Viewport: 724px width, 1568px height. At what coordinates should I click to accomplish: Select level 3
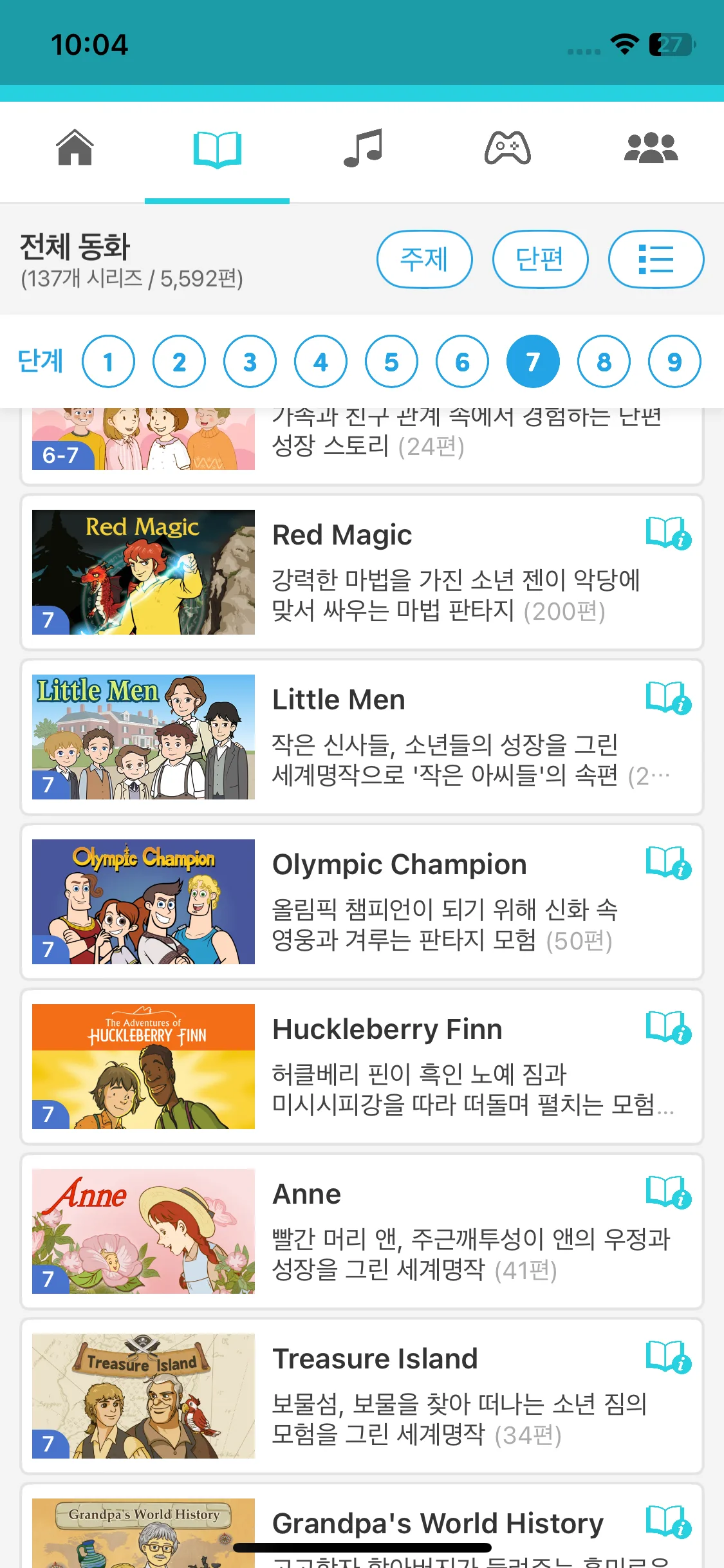click(x=250, y=362)
